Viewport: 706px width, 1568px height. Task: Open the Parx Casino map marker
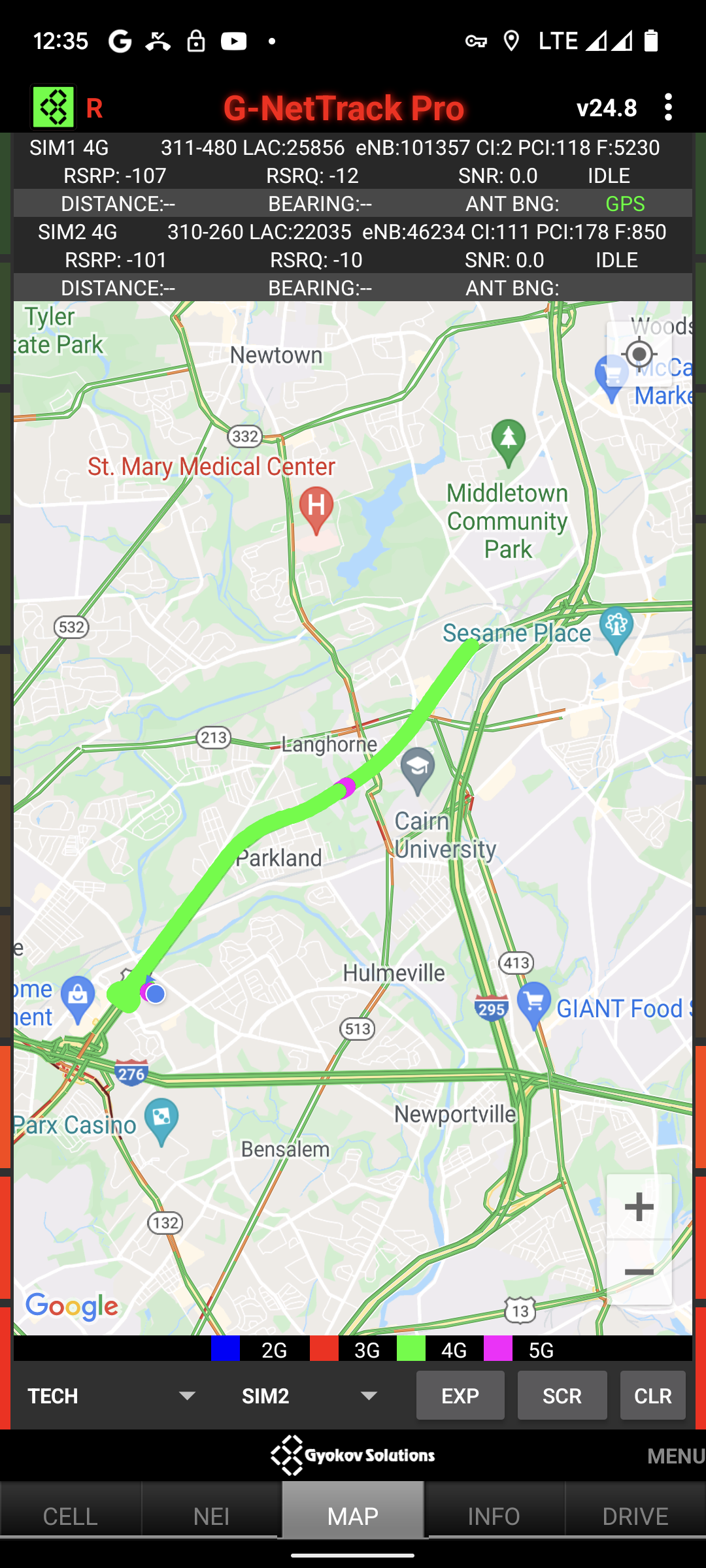click(x=161, y=1120)
